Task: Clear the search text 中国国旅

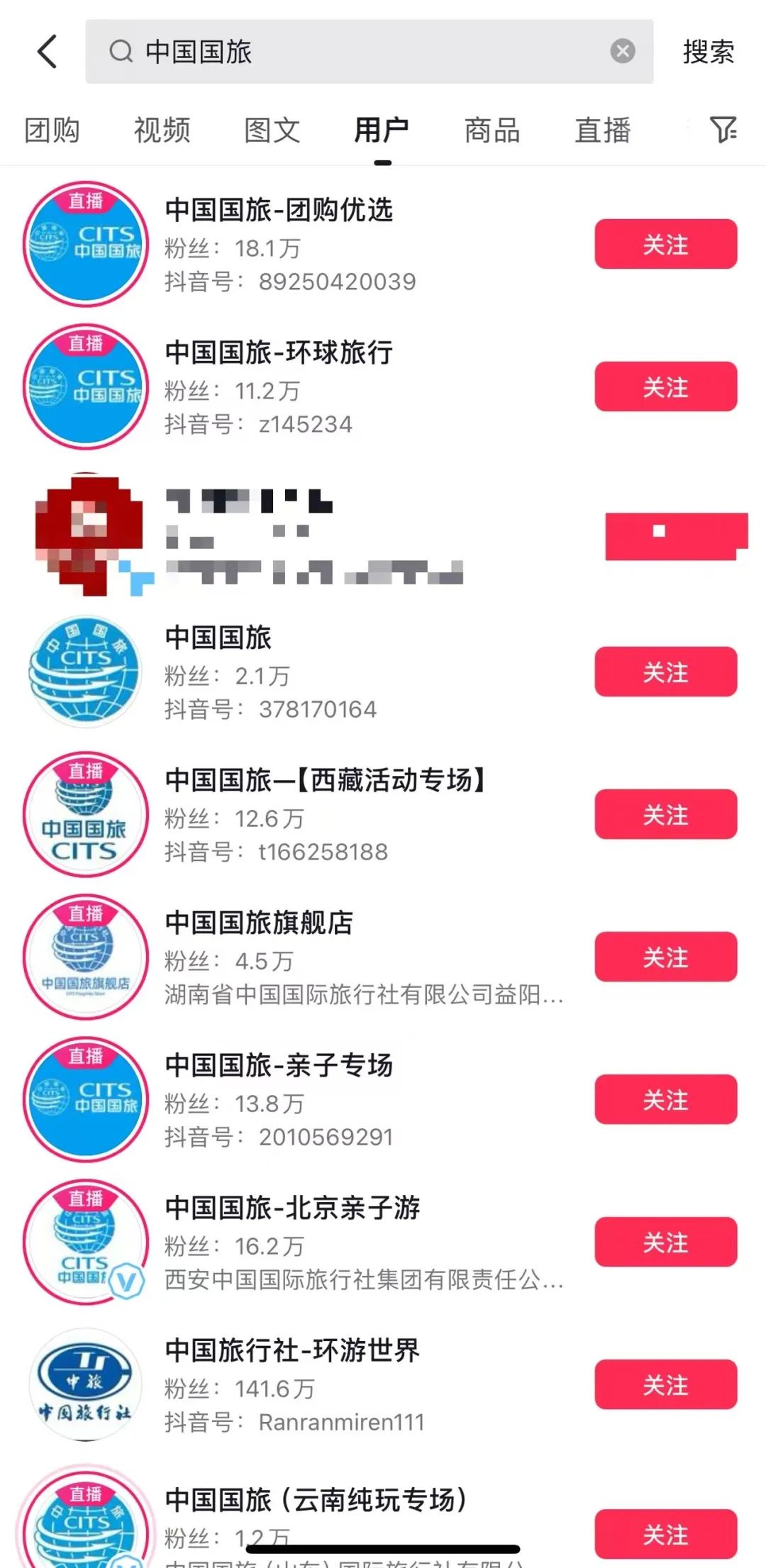Action: click(622, 51)
